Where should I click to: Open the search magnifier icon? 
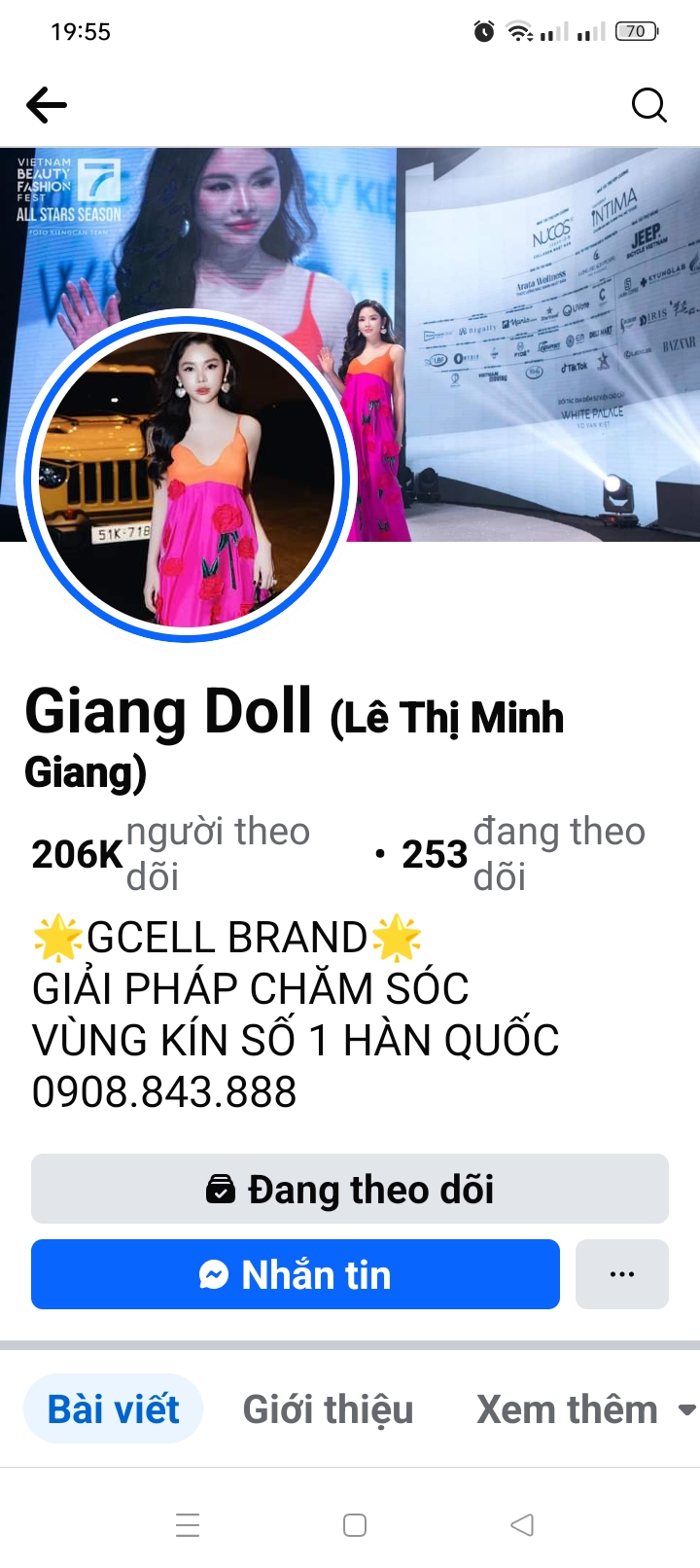(x=648, y=105)
